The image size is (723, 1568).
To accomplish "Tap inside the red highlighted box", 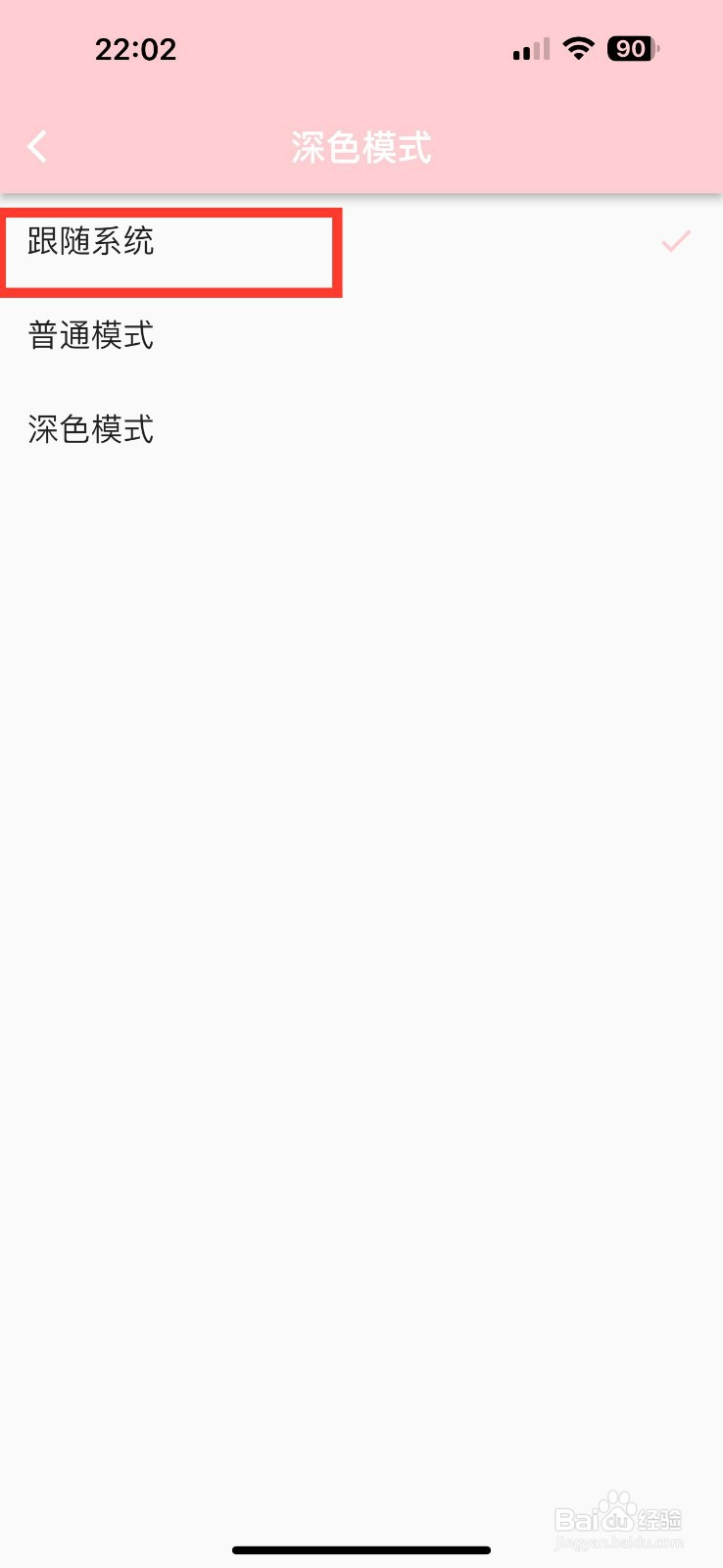I will (171, 252).
